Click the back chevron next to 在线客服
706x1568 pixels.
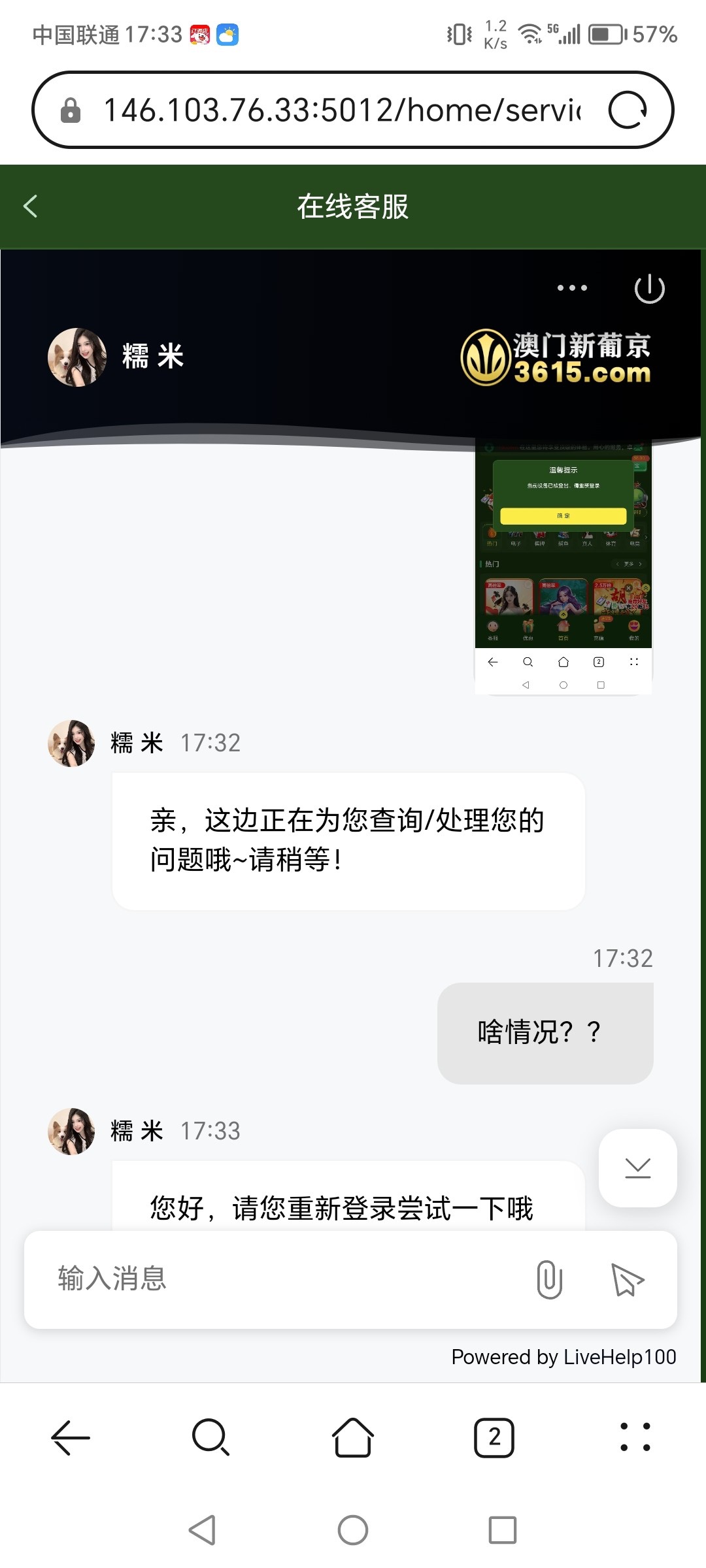coord(29,206)
